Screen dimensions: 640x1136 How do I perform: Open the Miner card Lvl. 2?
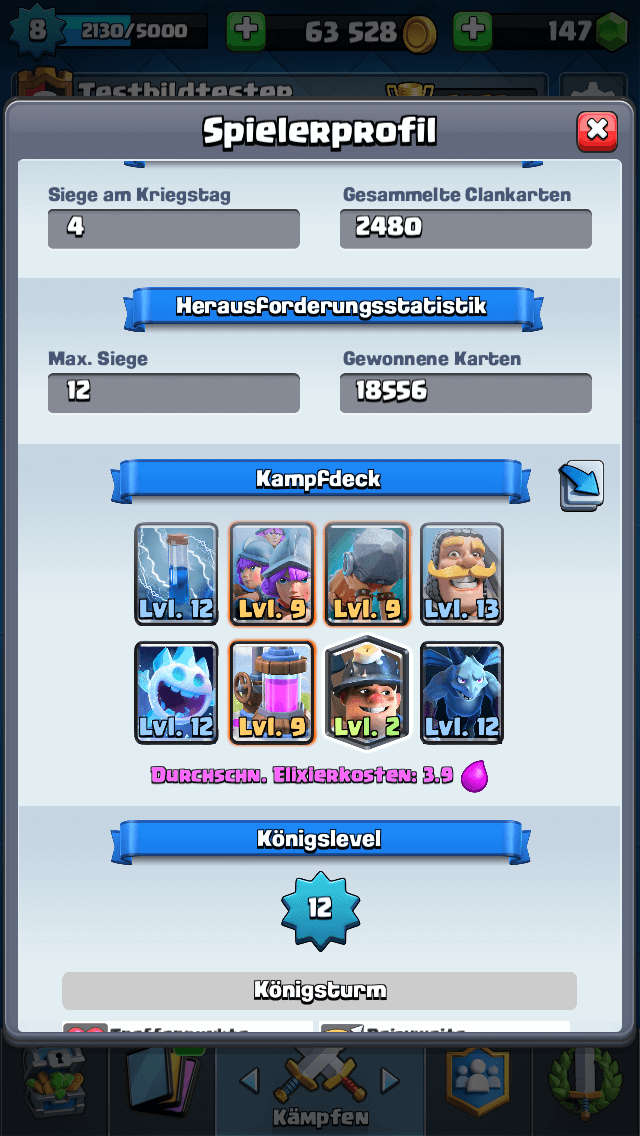[367, 691]
